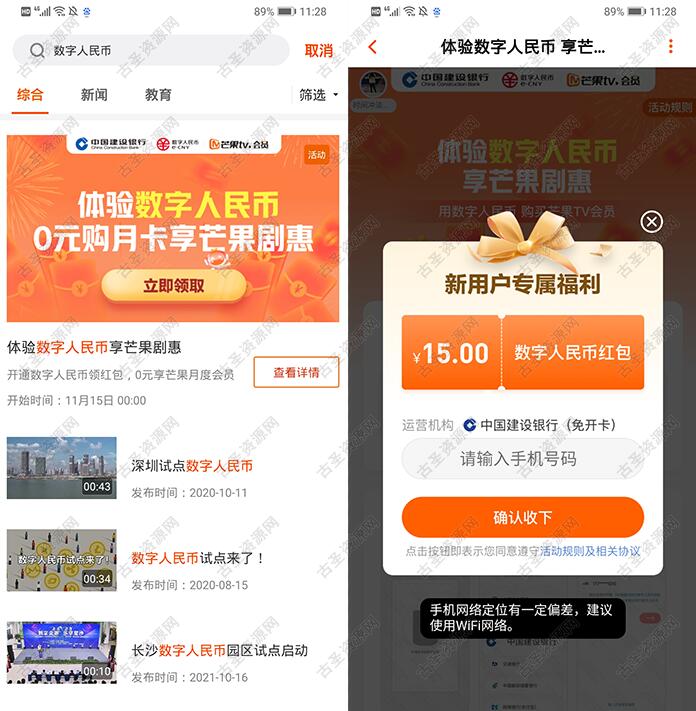Open video 深圳试点数字人民币

point(190,466)
